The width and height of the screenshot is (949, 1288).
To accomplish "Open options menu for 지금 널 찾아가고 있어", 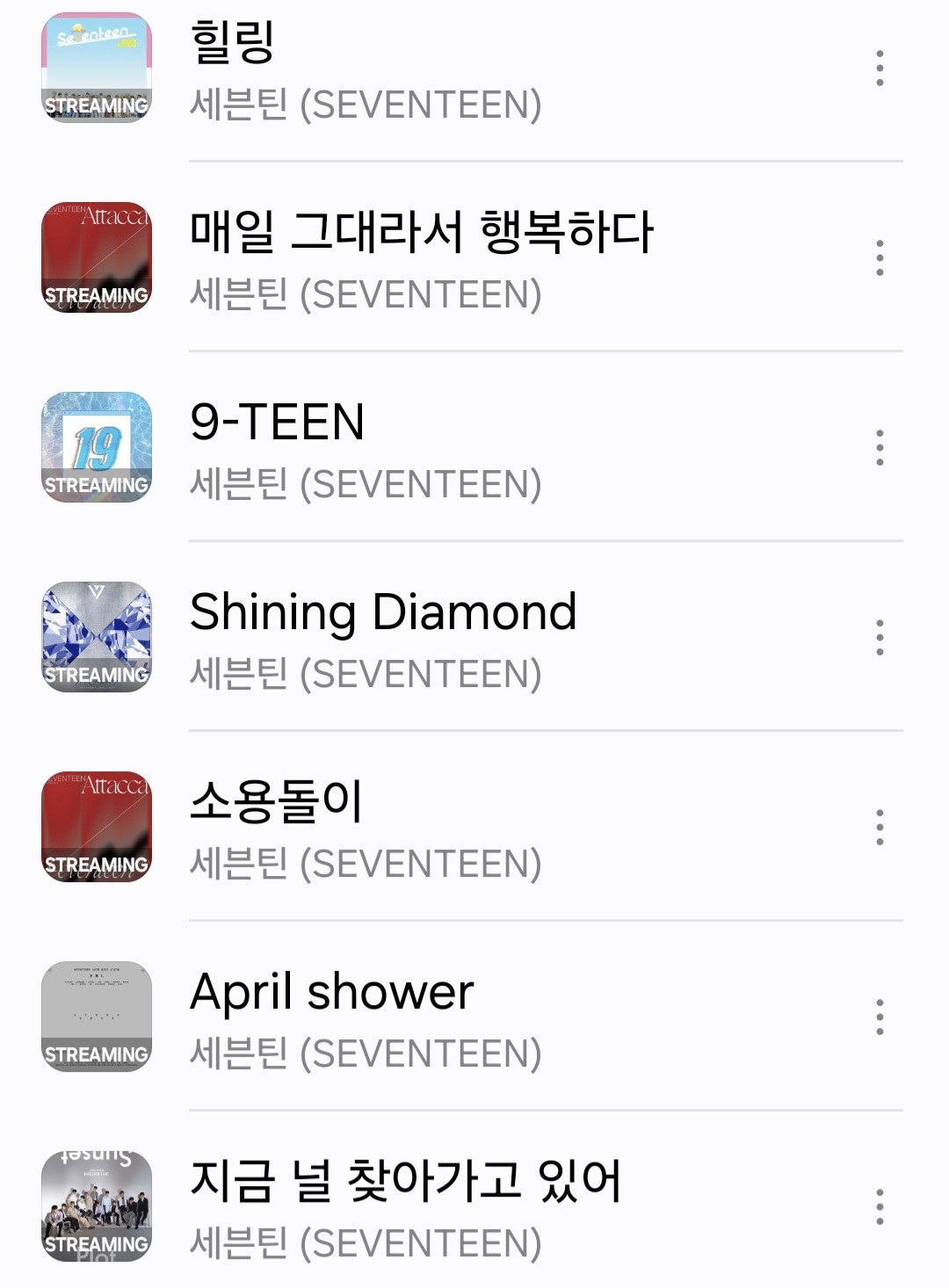I will (x=878, y=1210).
